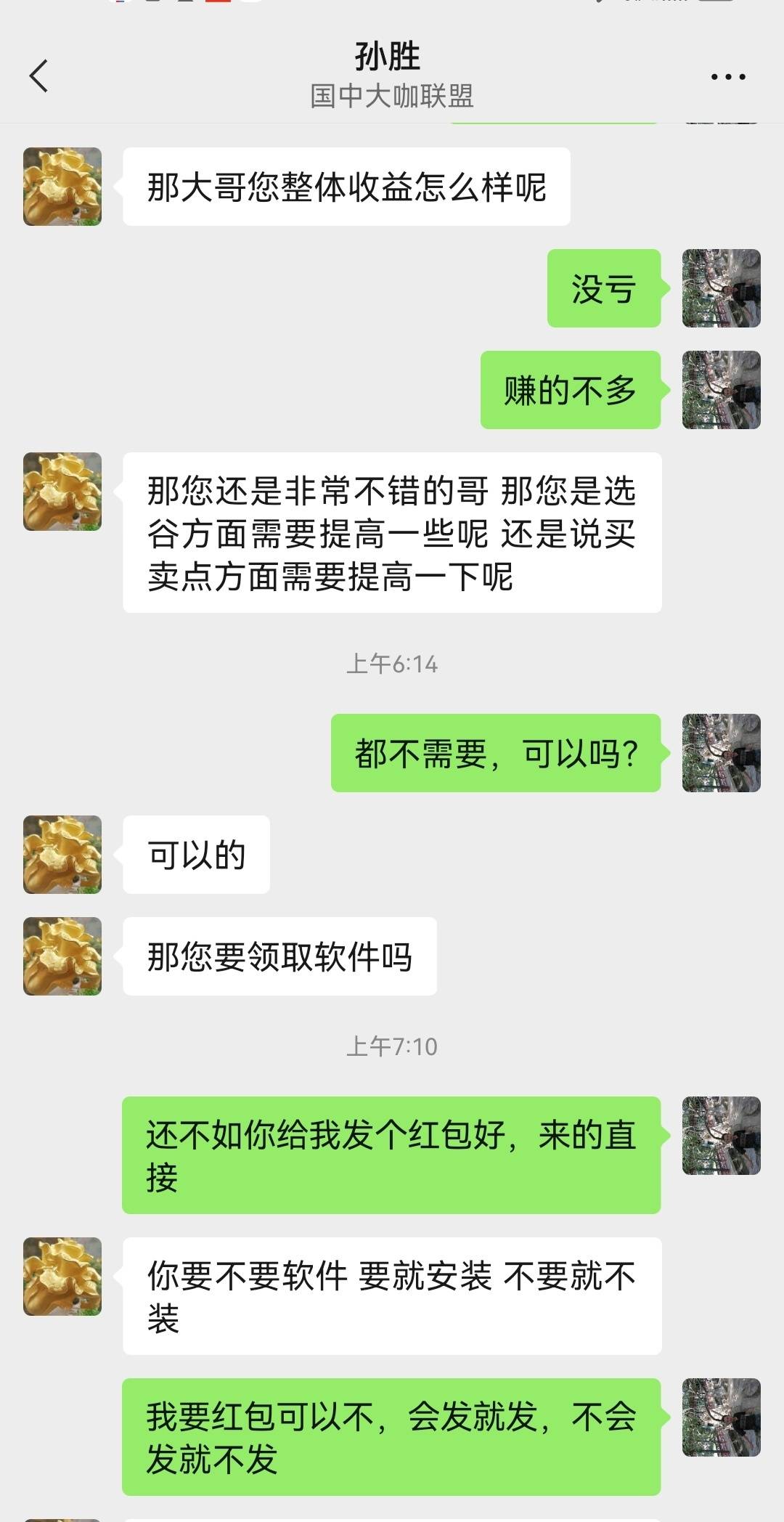Tap my avatar beside 都不需要，可以吗？
The height and width of the screenshot is (1522, 784).
[x=721, y=753]
